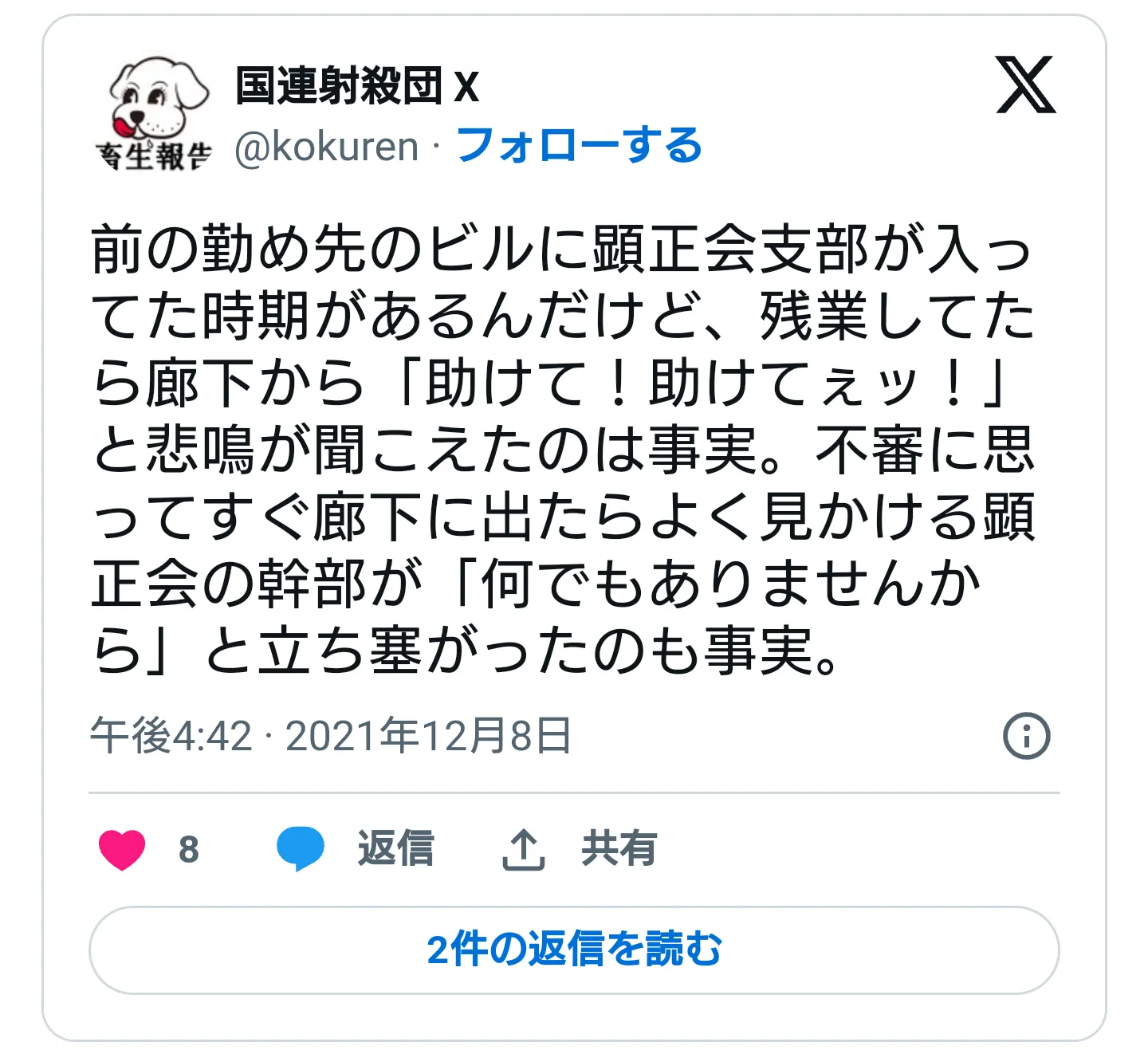Screen dimensions: 1148x1050
Task: Reply via the 返信 button
Action: [x=356, y=849]
